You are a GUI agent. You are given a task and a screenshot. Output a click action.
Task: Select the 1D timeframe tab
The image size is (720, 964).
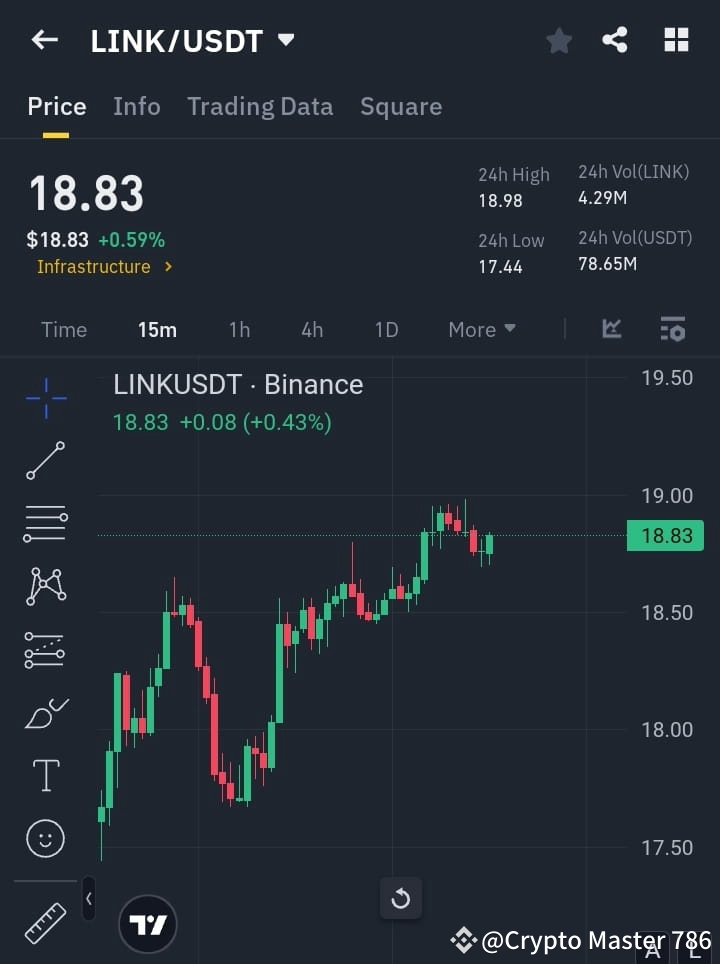click(386, 329)
